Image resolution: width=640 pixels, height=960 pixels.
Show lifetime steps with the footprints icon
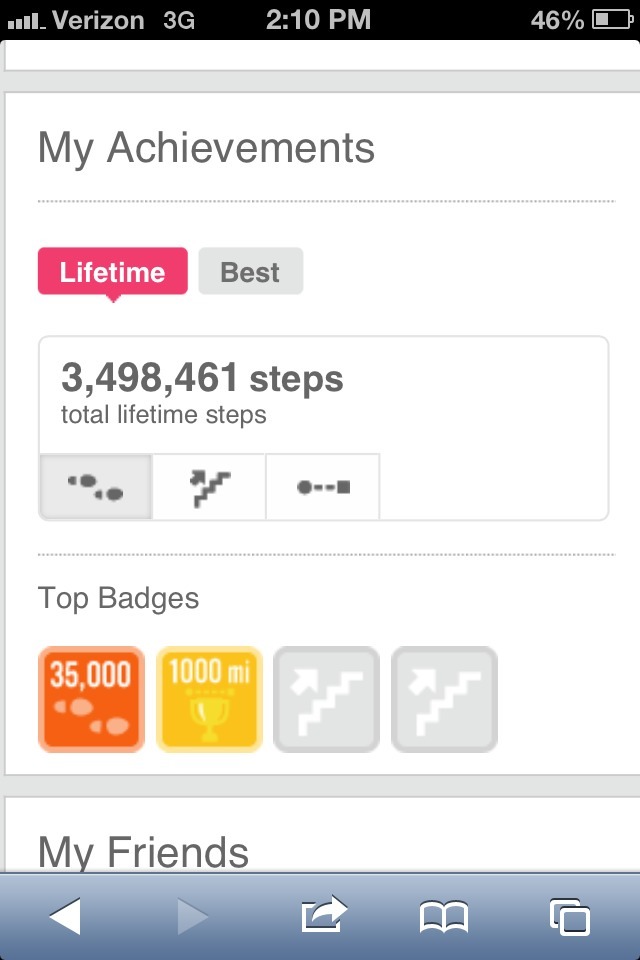pyautogui.click(x=96, y=487)
